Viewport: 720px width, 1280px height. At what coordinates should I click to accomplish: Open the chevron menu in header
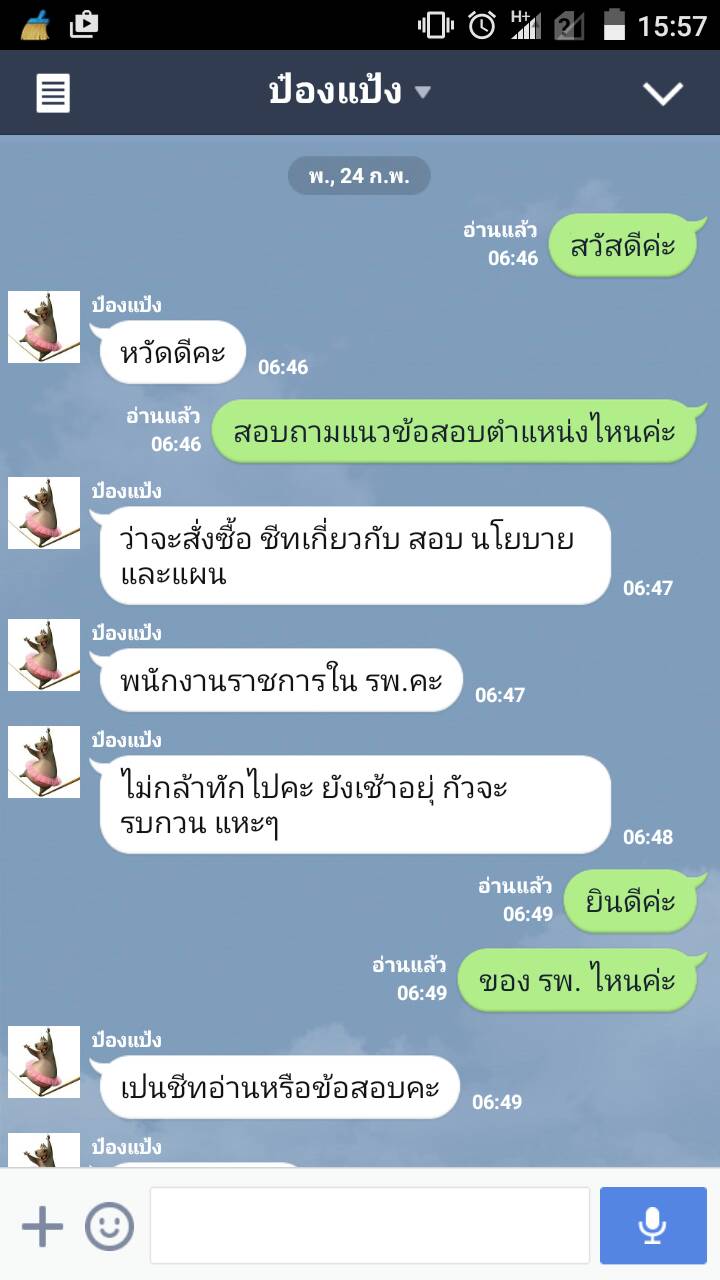pos(662,94)
